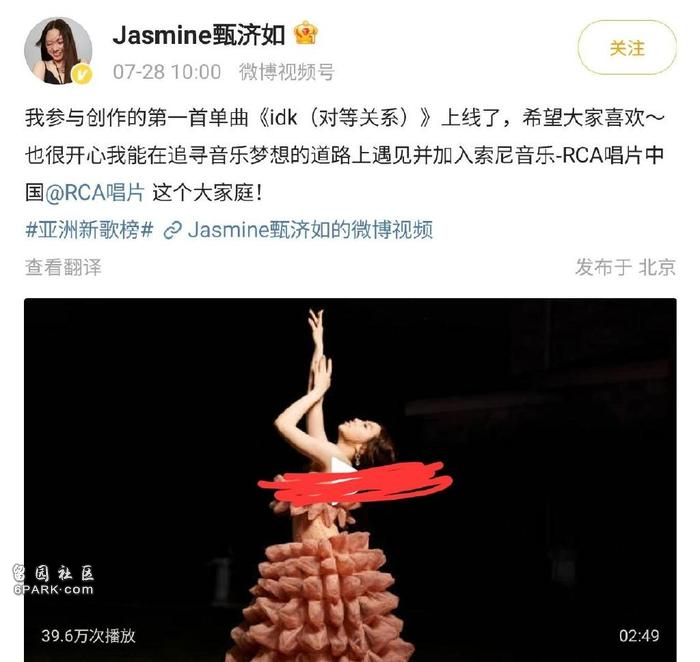Open the Jasmine甄济如 username
Screen dimensions: 700x662
point(200,36)
